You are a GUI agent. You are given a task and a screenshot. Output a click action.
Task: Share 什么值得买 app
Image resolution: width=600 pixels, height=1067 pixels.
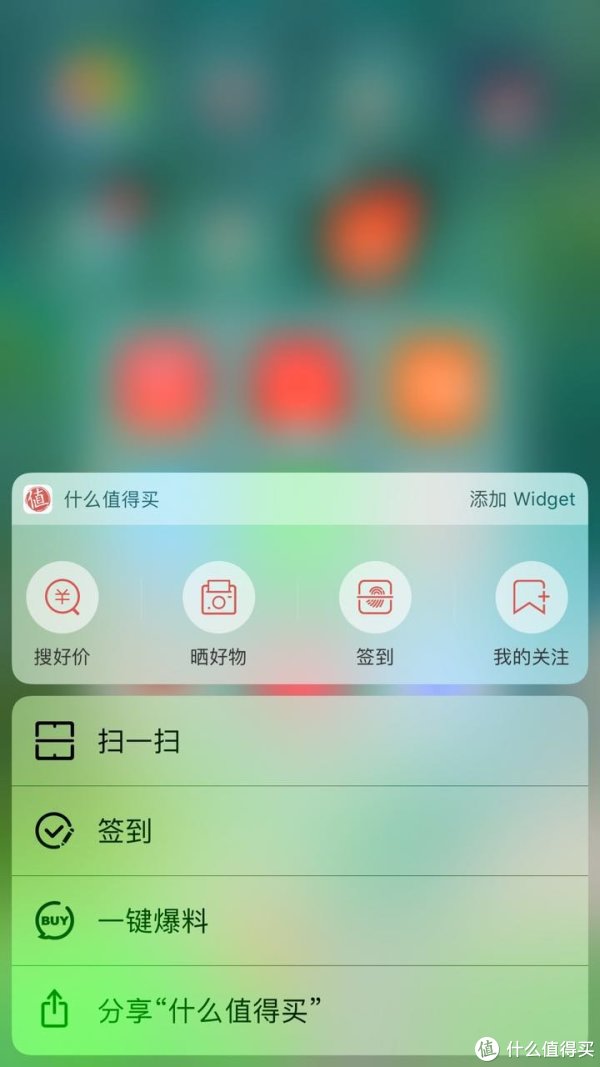(300, 1011)
